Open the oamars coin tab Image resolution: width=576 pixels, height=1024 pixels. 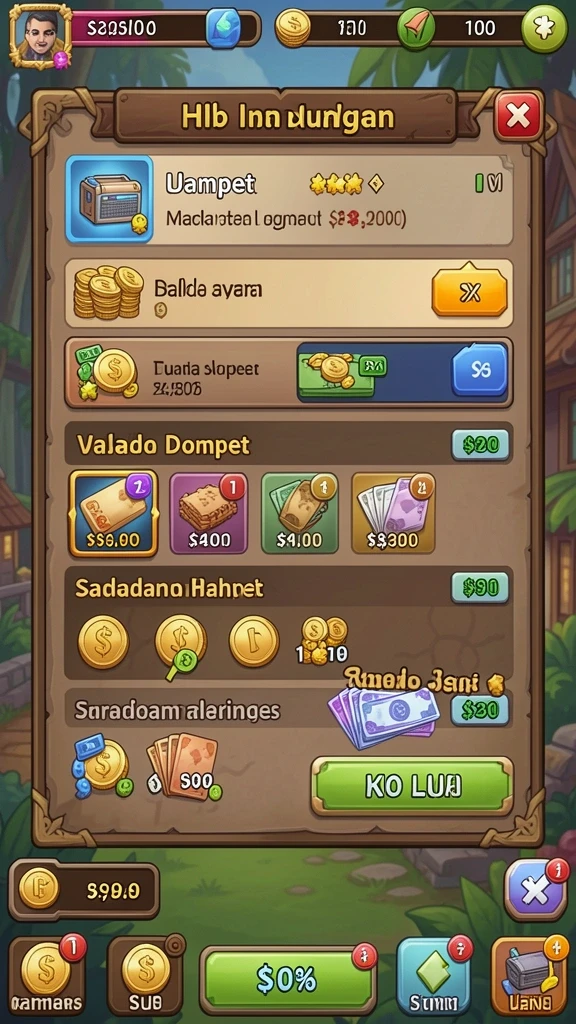(x=47, y=976)
